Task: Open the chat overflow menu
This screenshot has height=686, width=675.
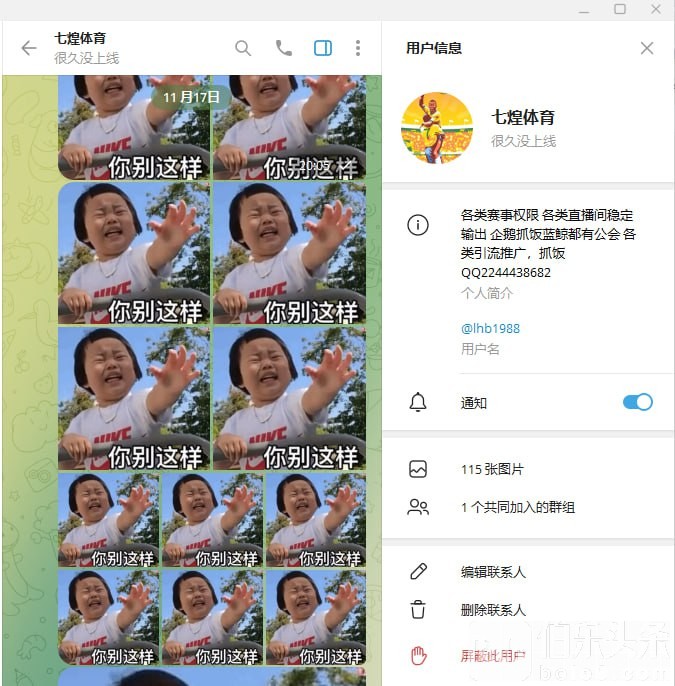Action: click(x=358, y=48)
